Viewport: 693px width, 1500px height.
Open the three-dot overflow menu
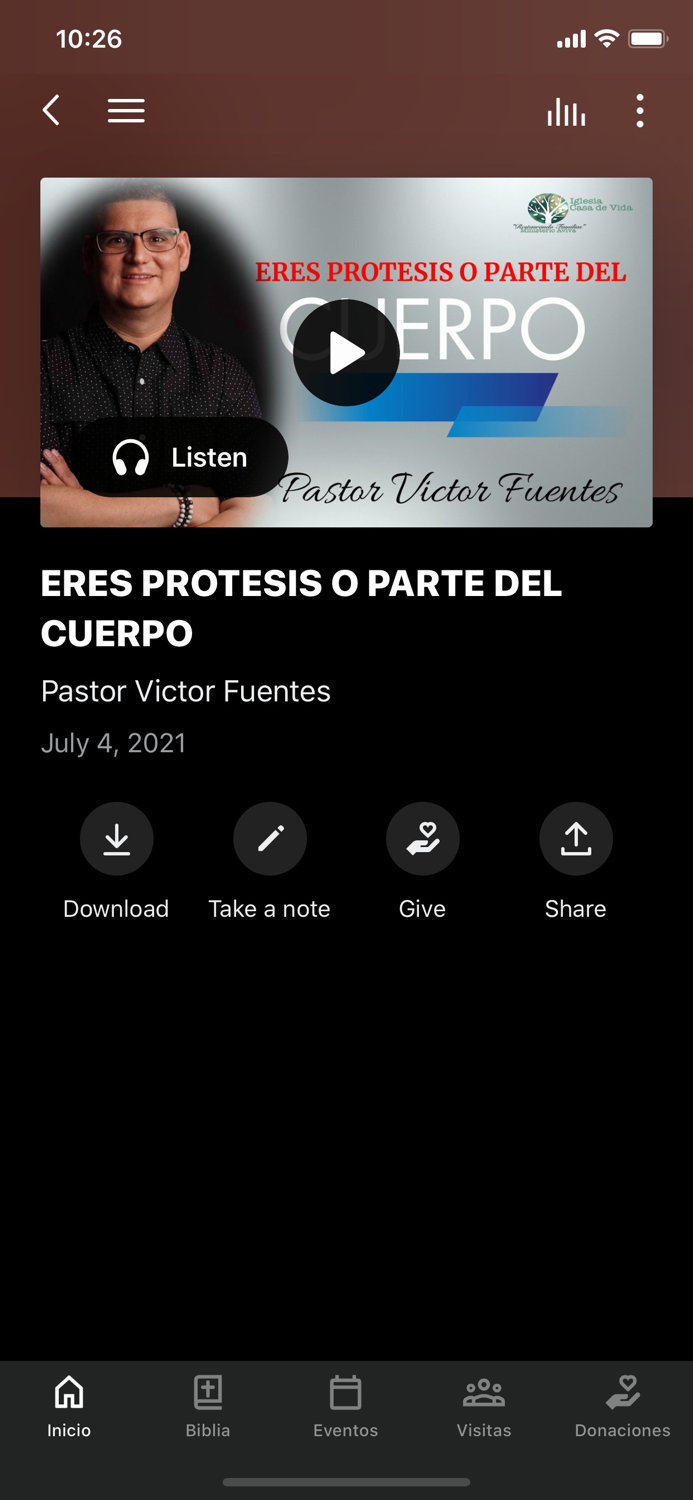click(640, 111)
